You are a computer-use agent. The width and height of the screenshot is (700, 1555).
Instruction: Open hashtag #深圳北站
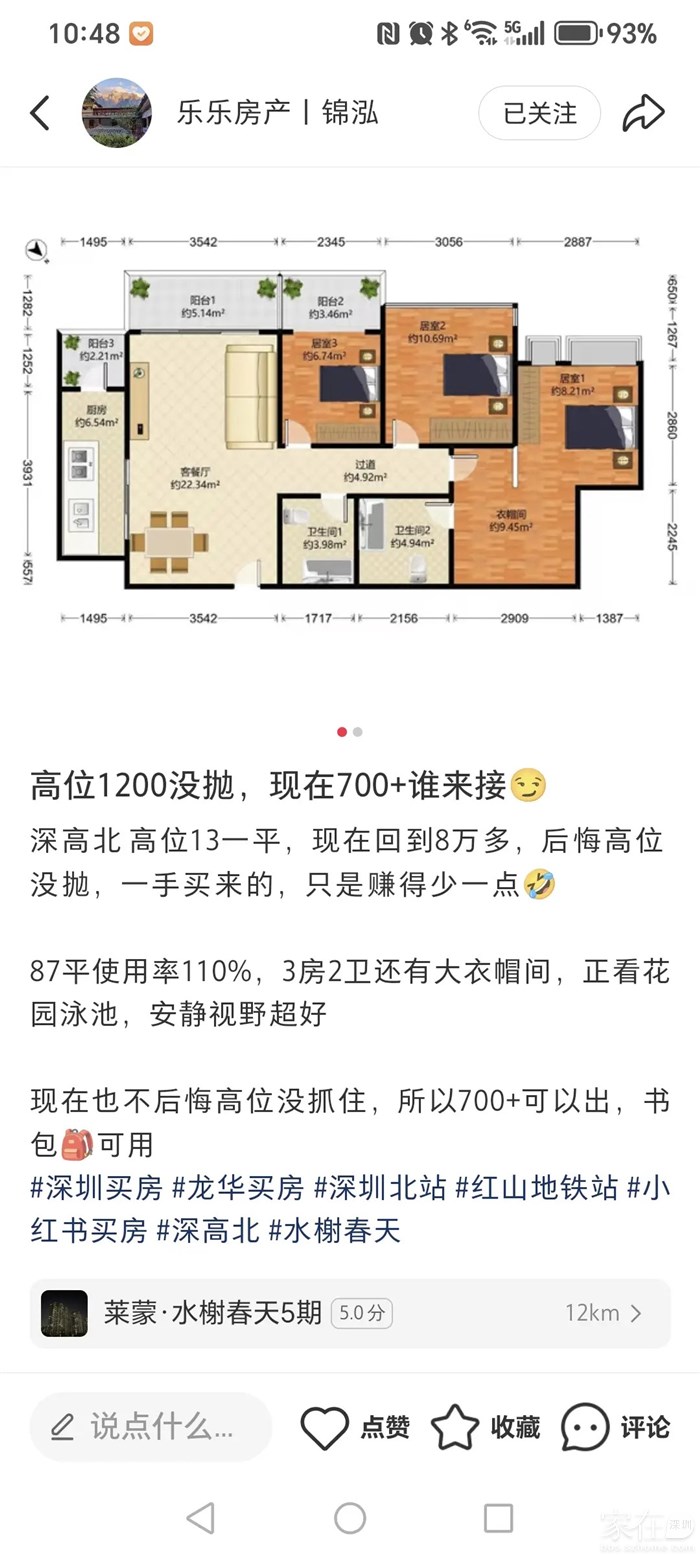pos(380,1188)
